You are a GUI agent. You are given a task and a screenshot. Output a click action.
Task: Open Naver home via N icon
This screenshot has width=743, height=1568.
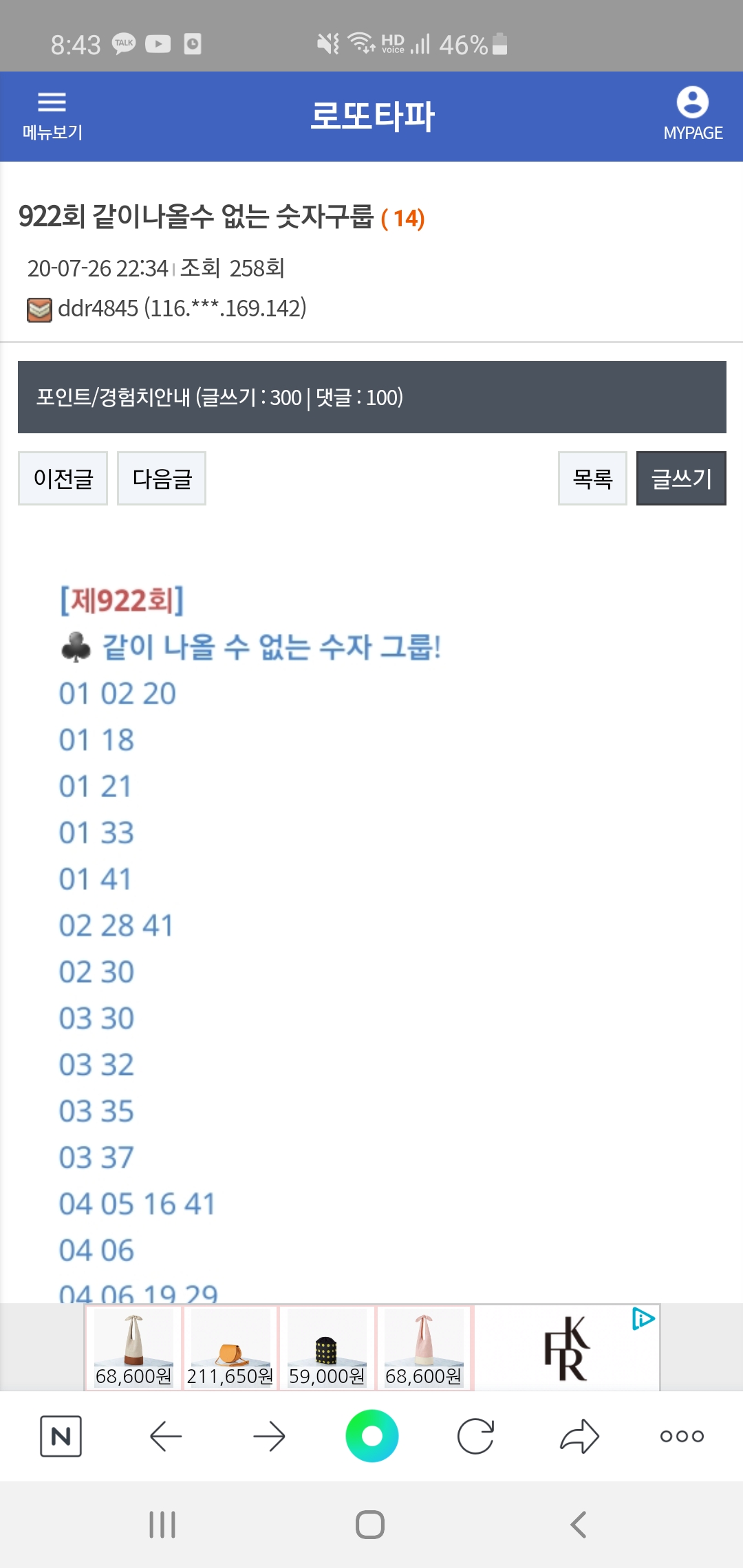tap(61, 1436)
